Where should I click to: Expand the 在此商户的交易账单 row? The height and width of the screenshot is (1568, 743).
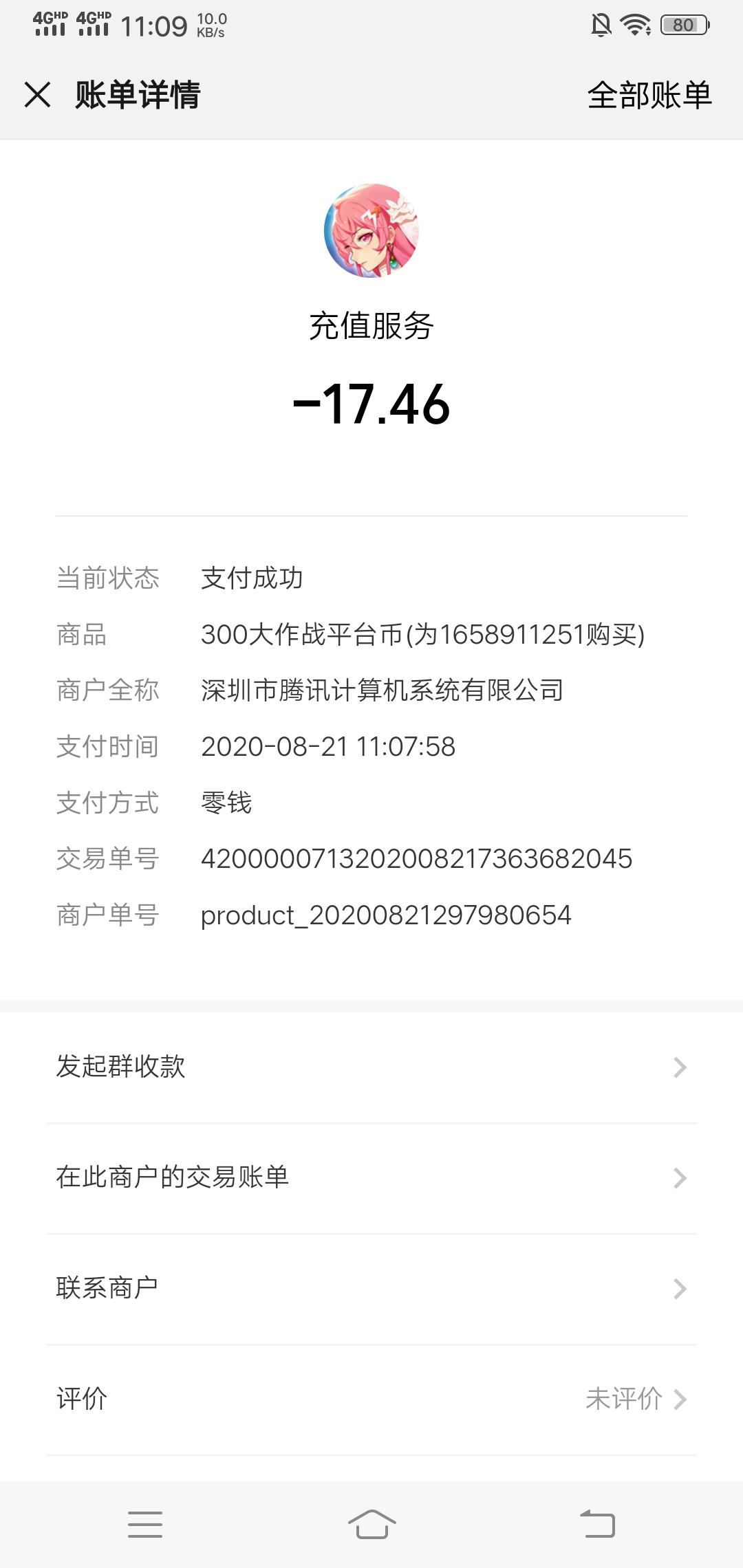click(x=371, y=1177)
